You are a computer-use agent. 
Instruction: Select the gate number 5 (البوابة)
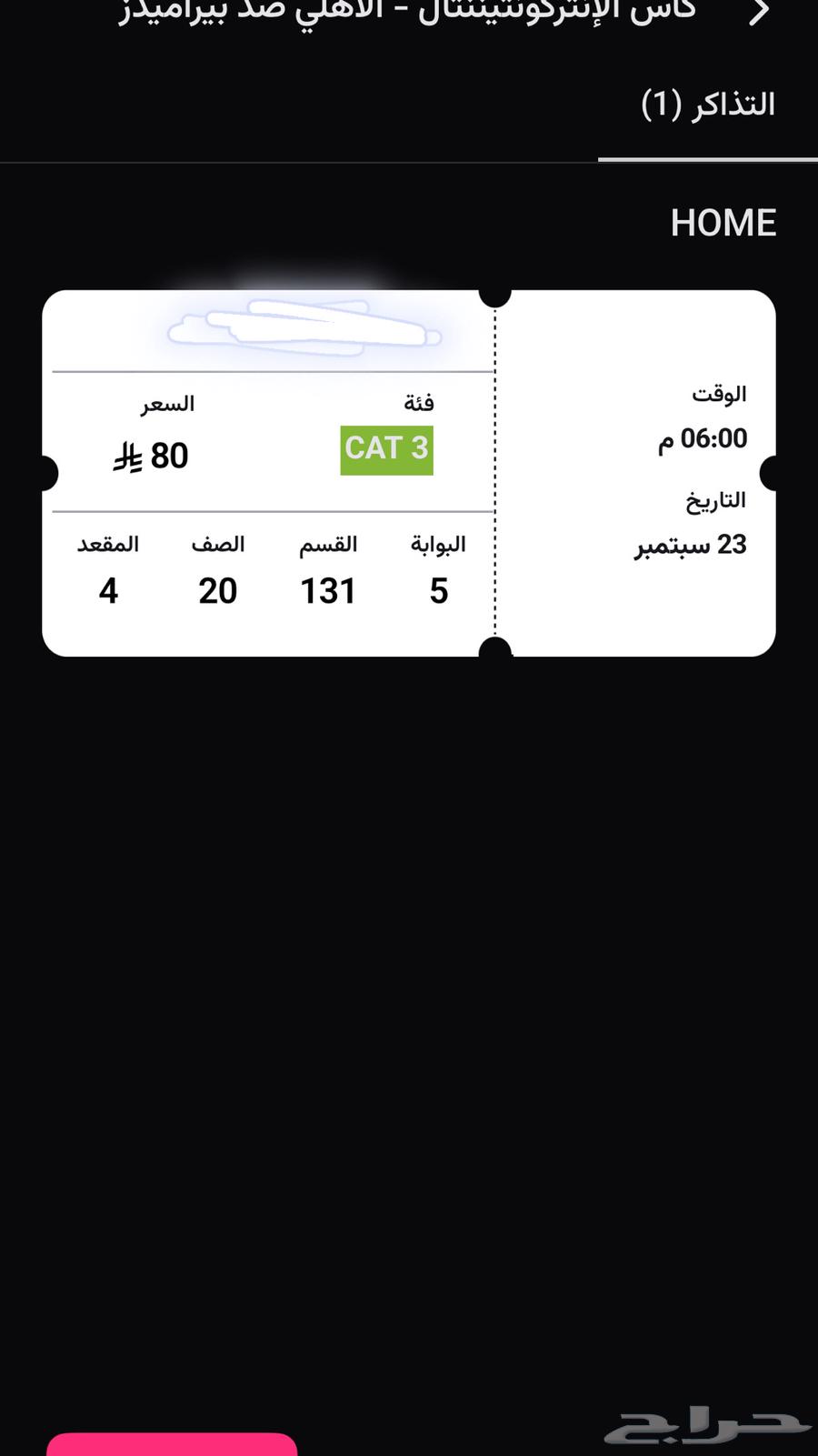439,590
